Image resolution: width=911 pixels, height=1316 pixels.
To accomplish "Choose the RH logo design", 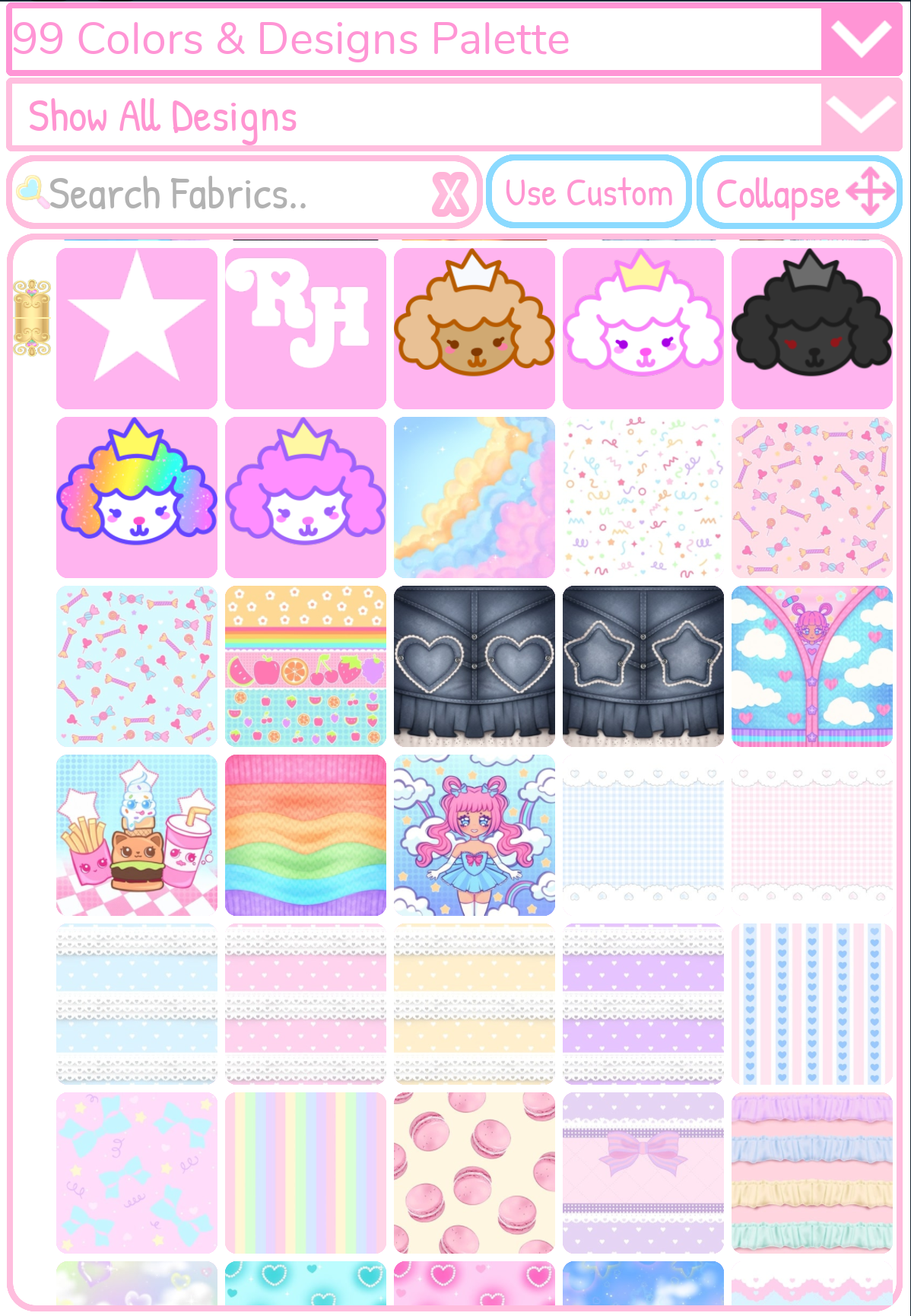I will coord(306,328).
